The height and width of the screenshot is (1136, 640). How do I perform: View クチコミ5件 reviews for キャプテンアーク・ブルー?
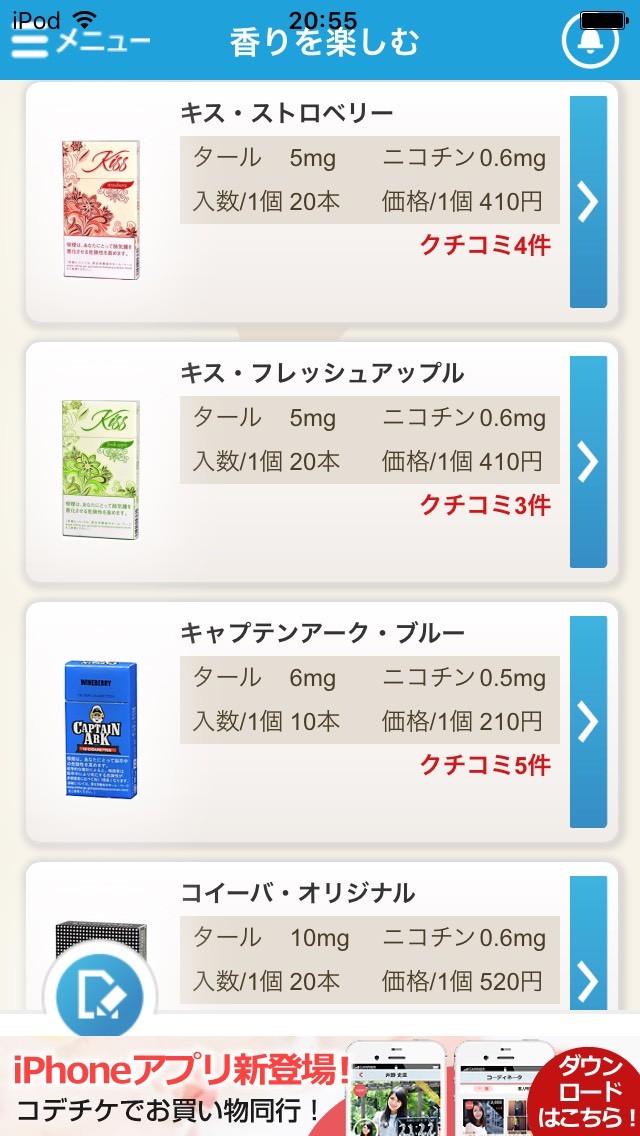tap(485, 765)
